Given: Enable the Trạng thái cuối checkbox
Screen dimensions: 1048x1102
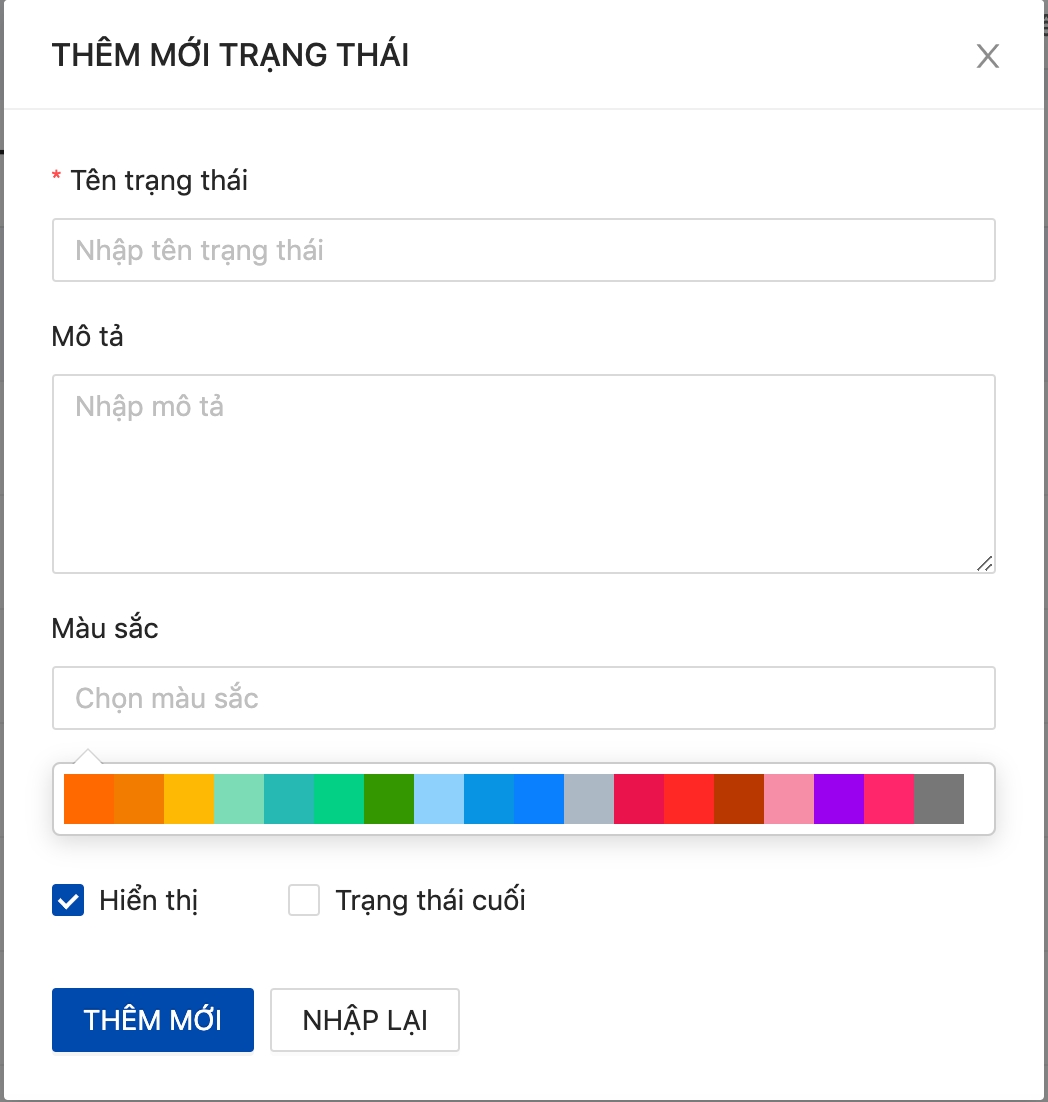Looking at the screenshot, I should (x=304, y=901).
